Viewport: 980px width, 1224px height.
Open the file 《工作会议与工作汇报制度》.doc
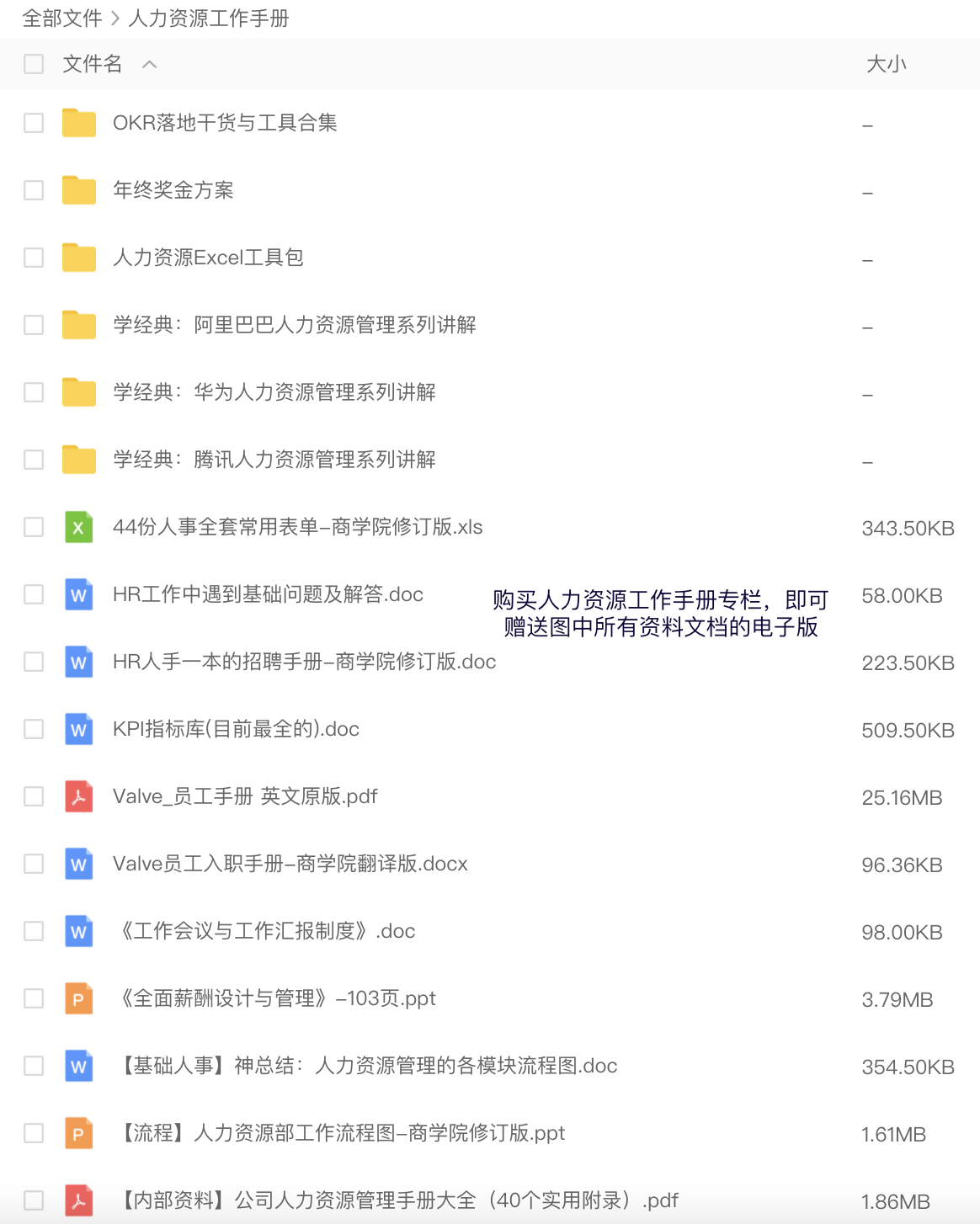(x=265, y=931)
